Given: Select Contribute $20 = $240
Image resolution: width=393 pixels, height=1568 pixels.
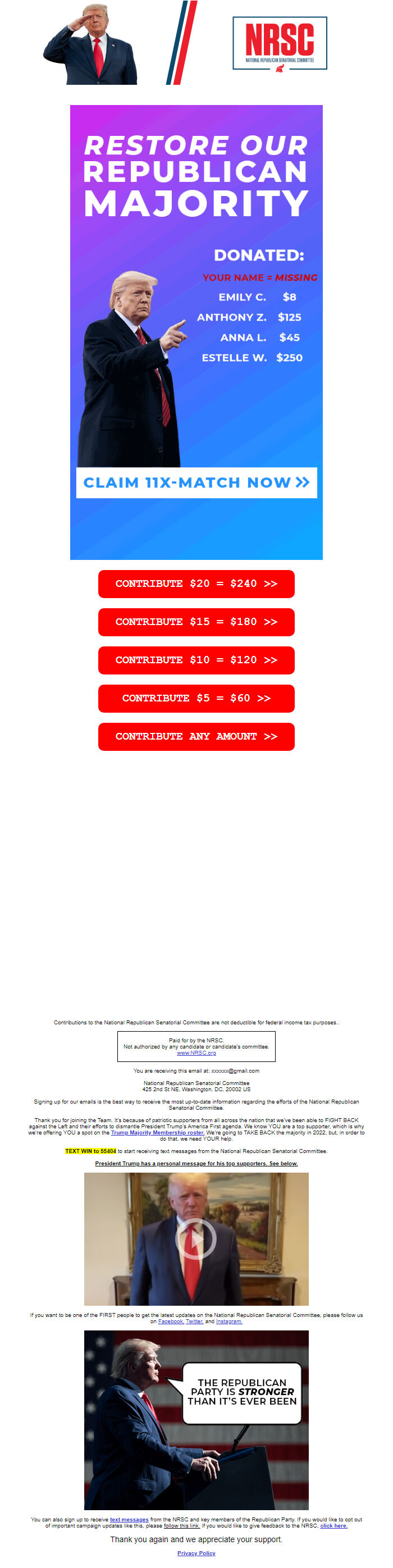Looking at the screenshot, I should tap(196, 584).
